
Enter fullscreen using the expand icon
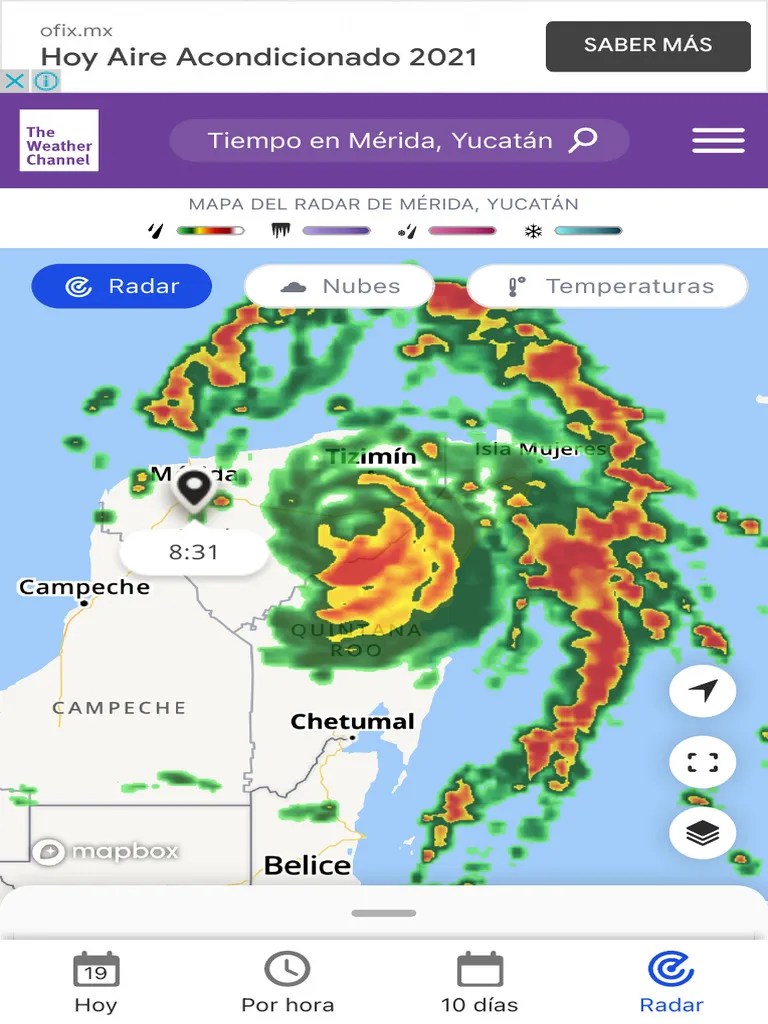coord(703,762)
